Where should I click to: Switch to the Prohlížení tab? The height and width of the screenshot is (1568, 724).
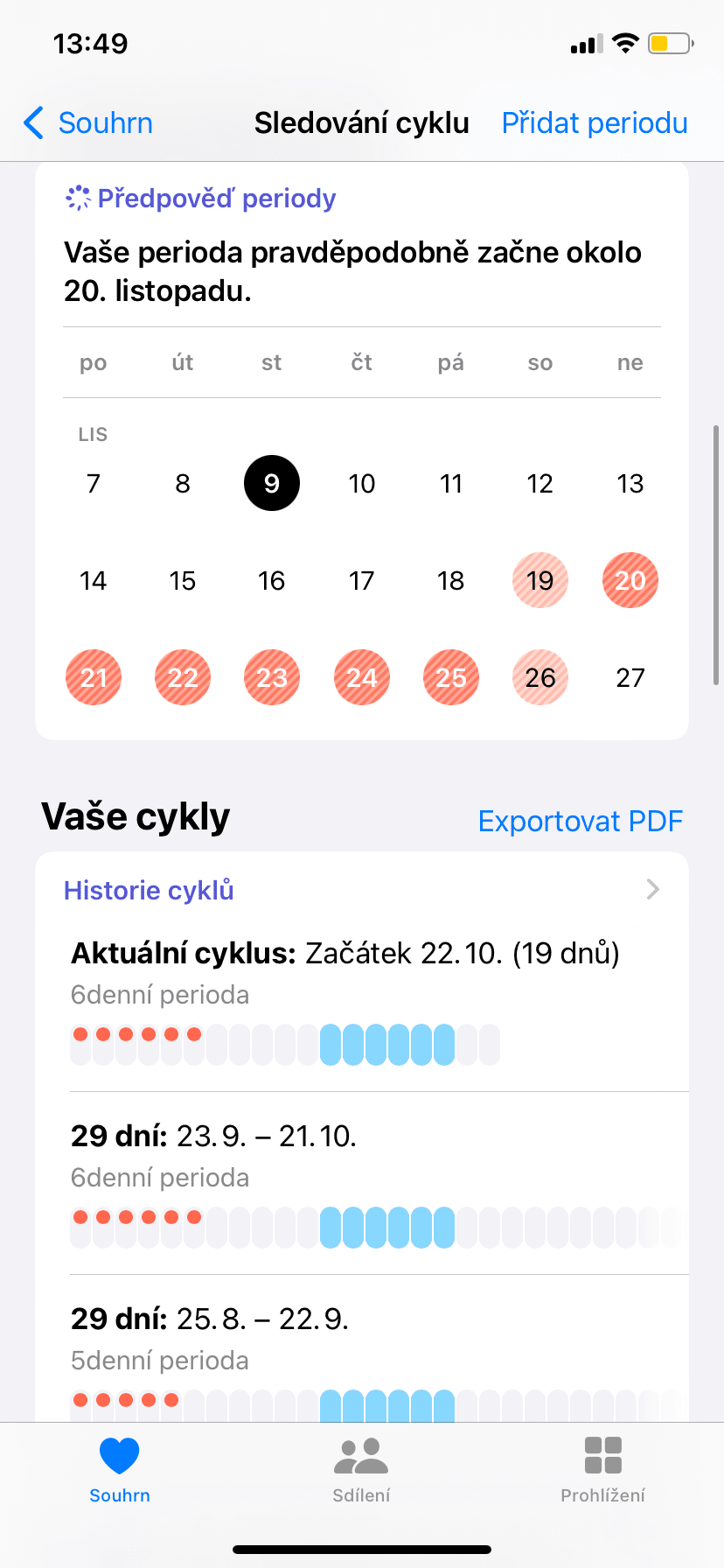(x=602, y=1470)
